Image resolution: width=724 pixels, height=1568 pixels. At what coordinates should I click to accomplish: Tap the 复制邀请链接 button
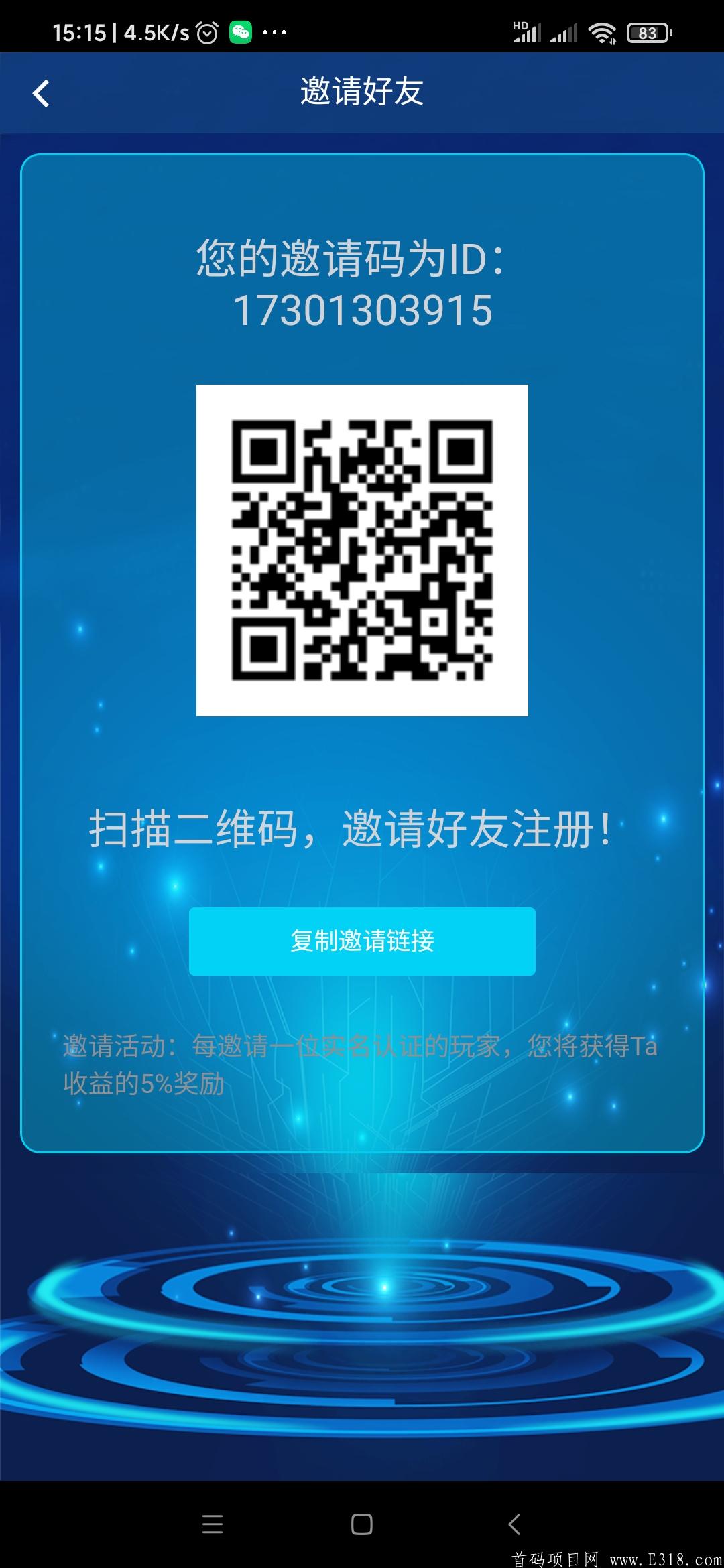362,941
